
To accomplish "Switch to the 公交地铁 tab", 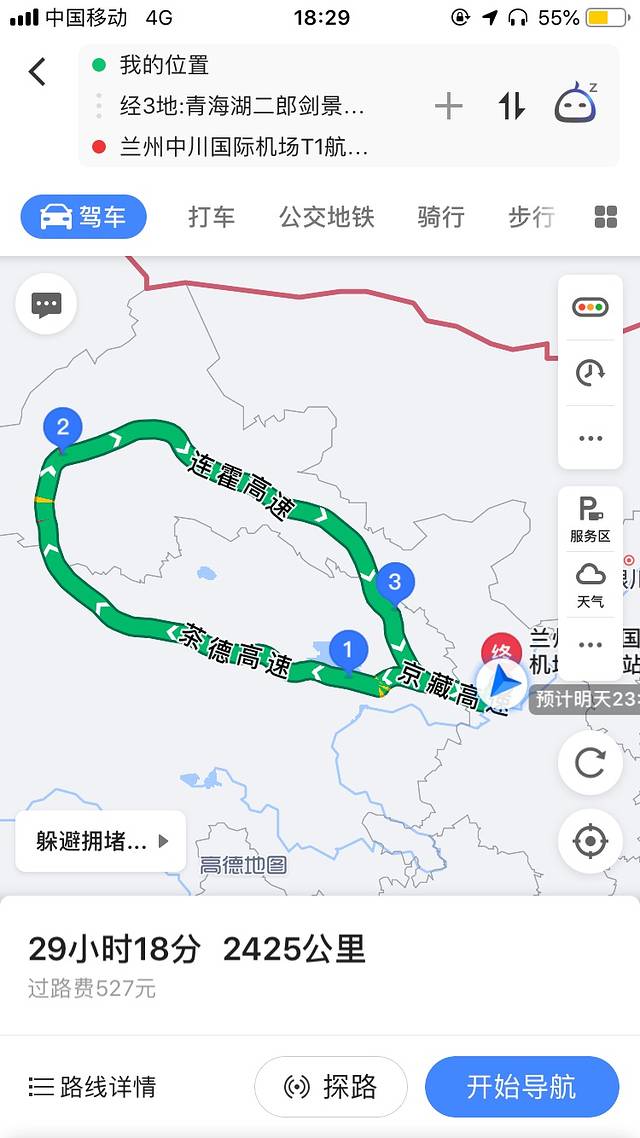I will [x=326, y=217].
